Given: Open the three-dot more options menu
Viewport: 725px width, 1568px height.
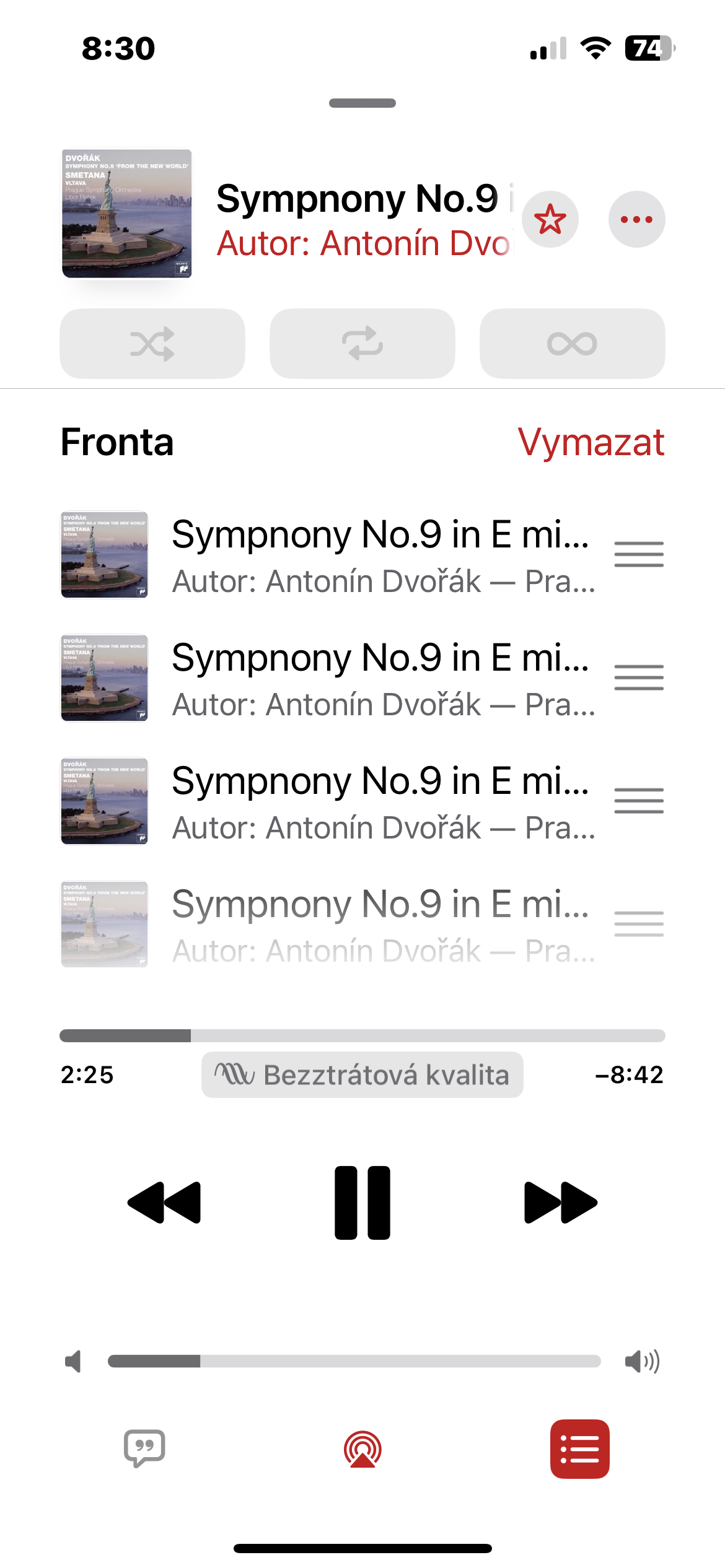Looking at the screenshot, I should [636, 219].
